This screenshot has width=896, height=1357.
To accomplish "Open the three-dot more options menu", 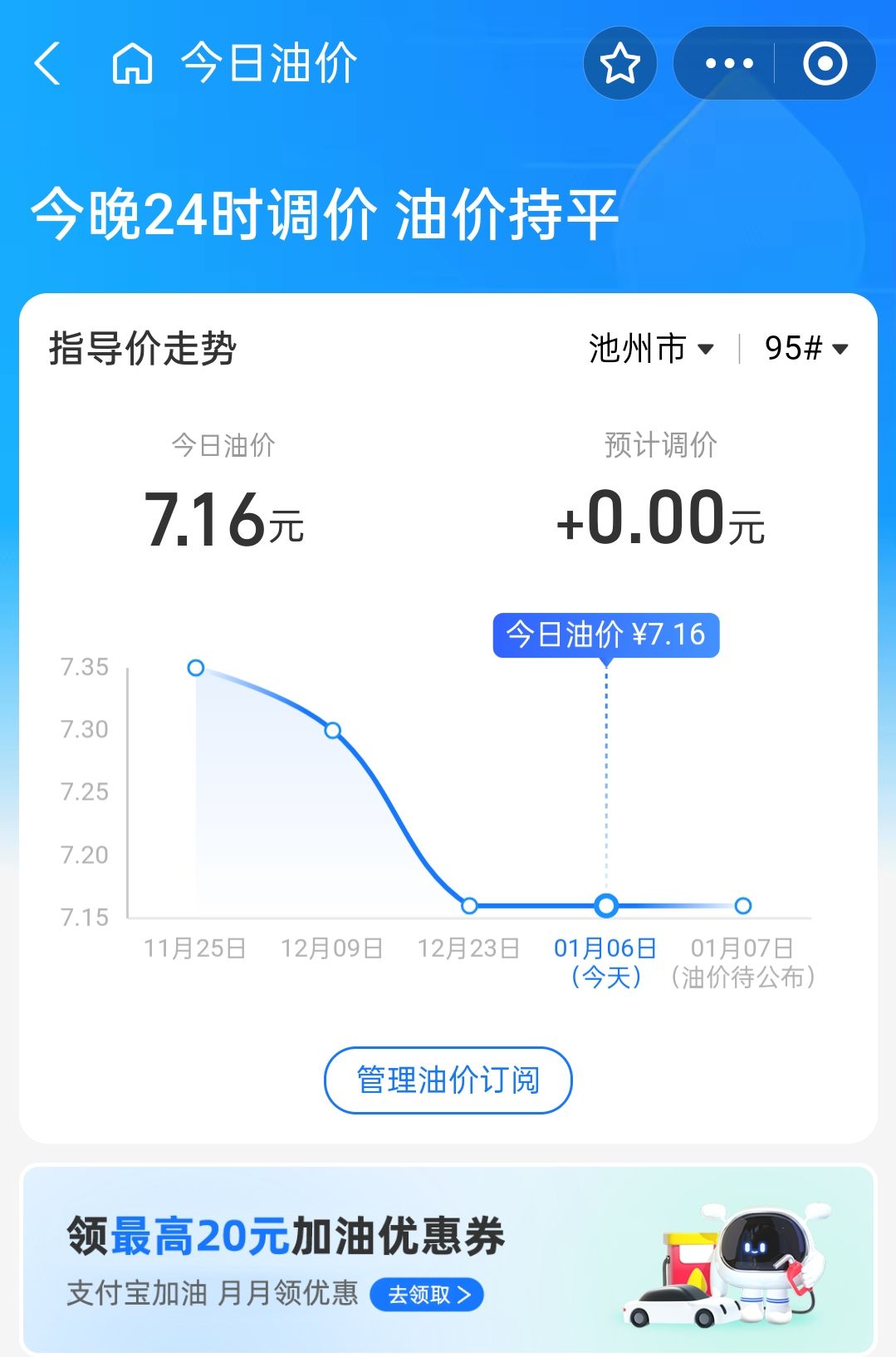I will tap(728, 64).
